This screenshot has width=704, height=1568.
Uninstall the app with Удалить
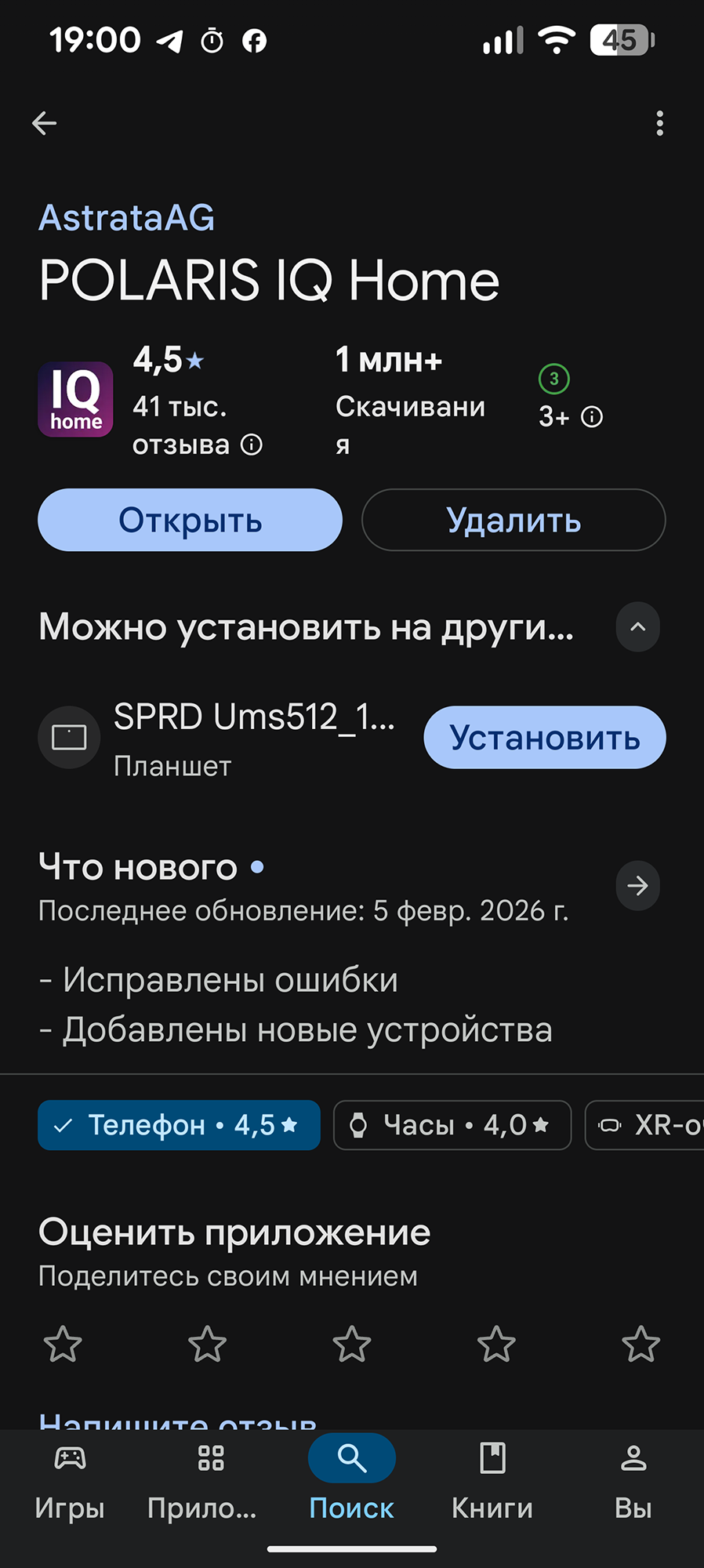513,520
